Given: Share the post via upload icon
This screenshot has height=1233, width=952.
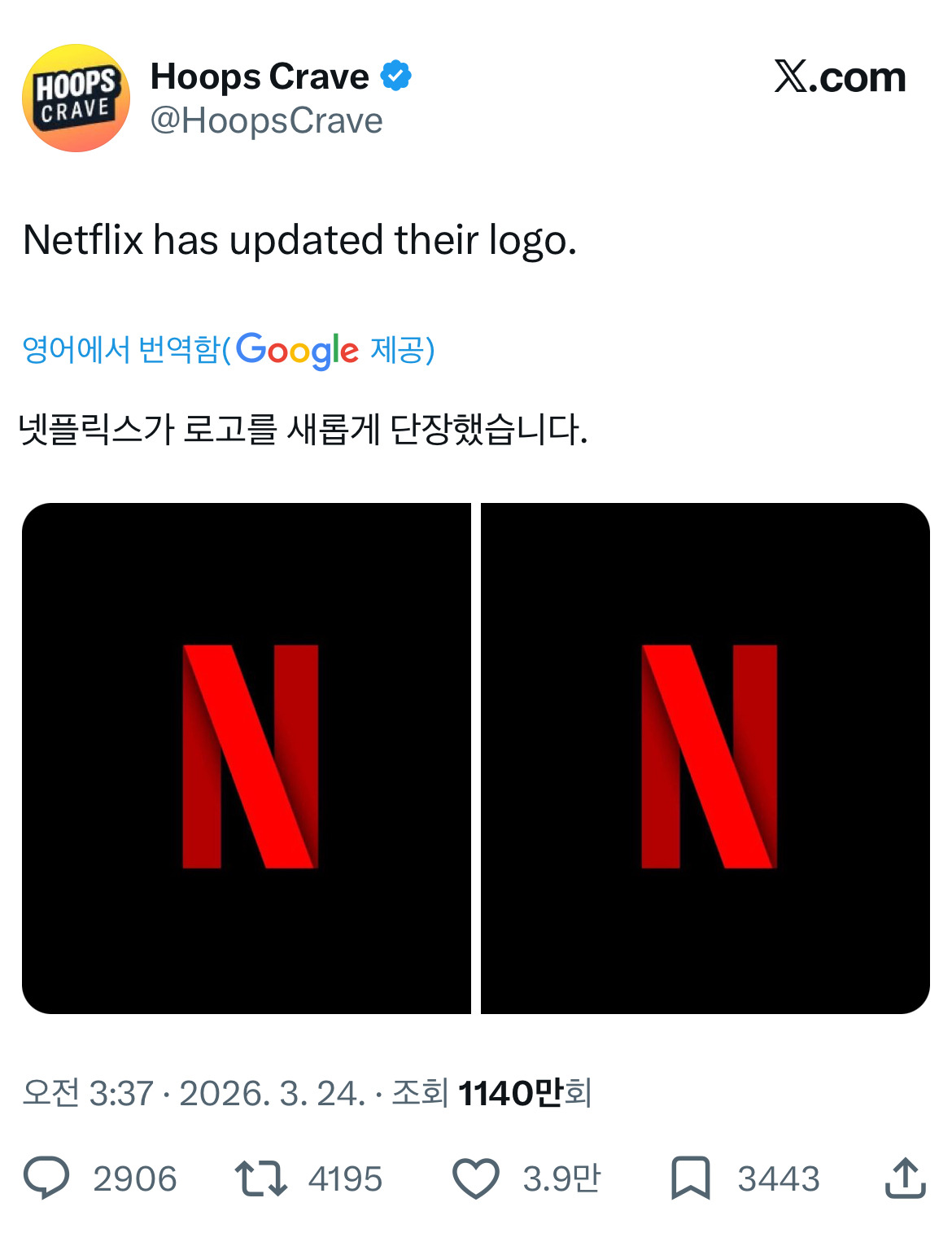Looking at the screenshot, I should tap(905, 1178).
